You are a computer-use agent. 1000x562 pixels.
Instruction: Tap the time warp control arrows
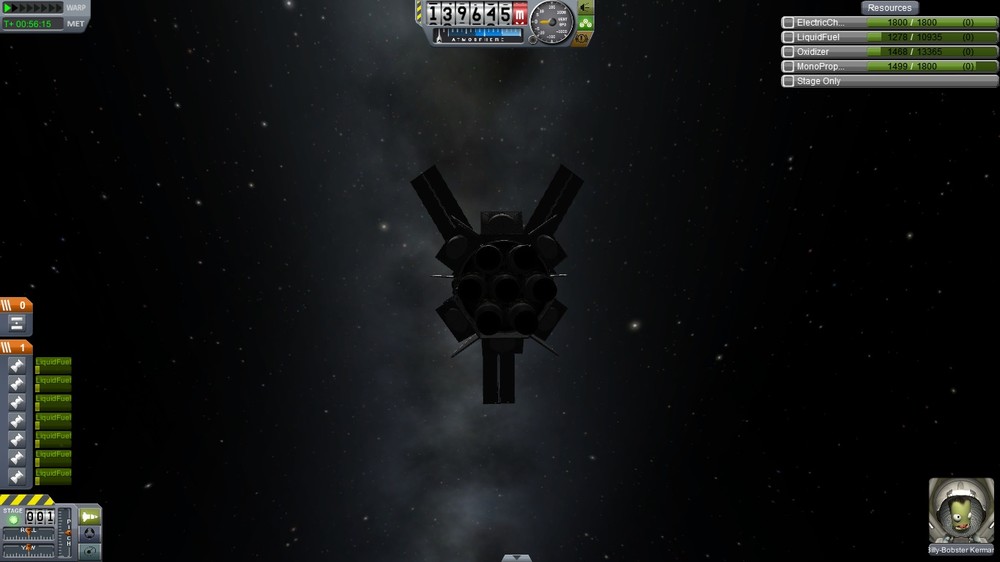coord(32,8)
